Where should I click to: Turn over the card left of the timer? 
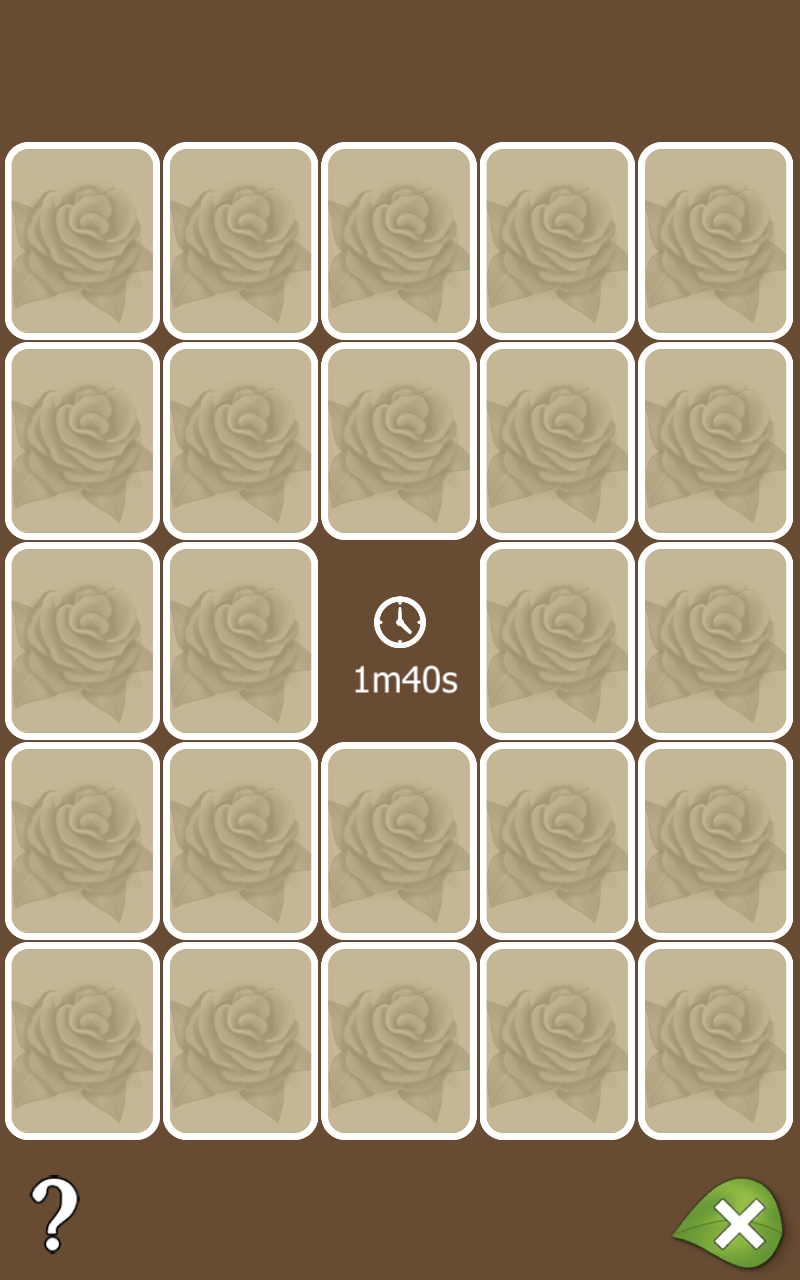tap(240, 640)
